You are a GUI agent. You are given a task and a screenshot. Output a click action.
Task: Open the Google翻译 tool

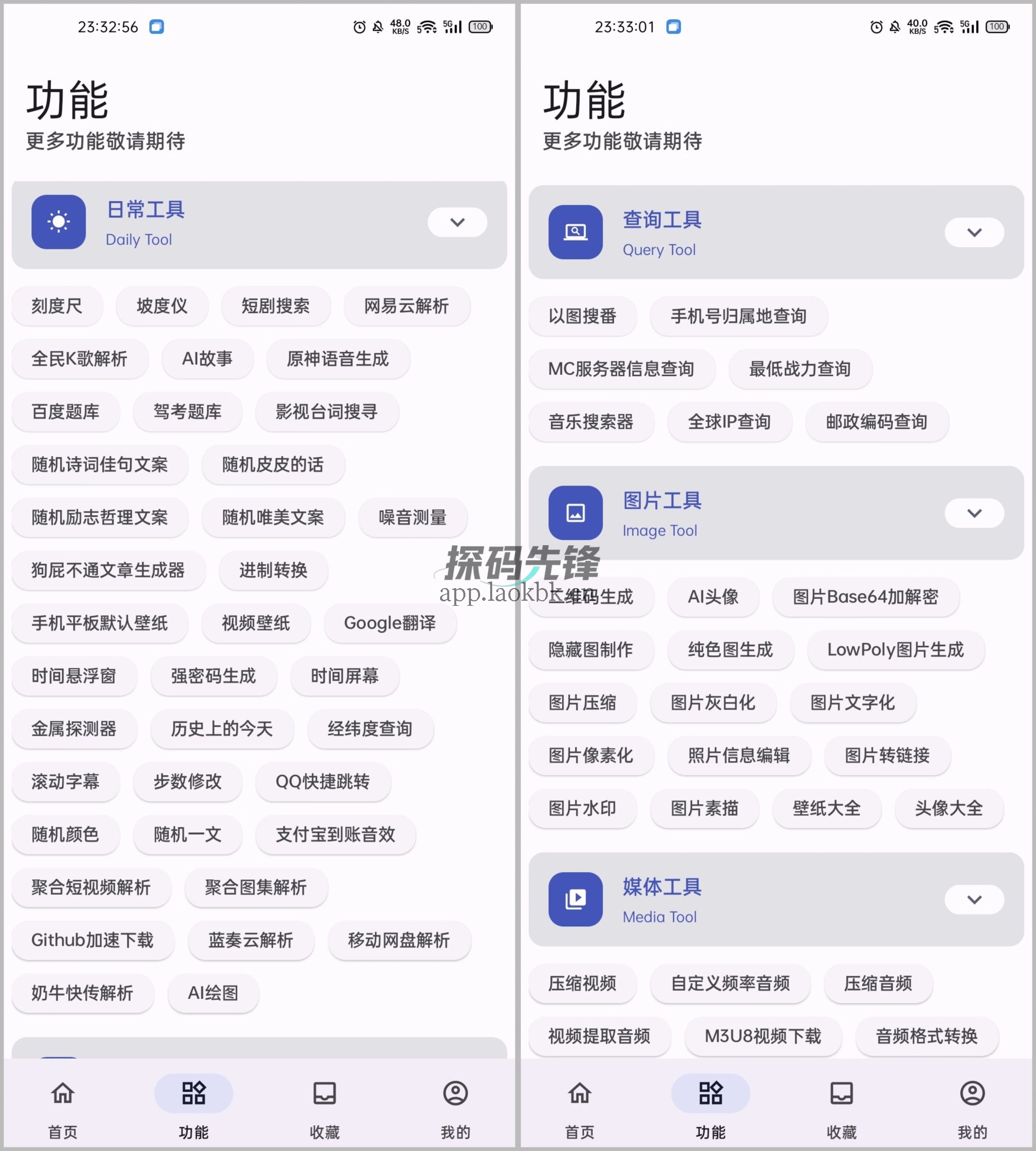pyautogui.click(x=390, y=624)
